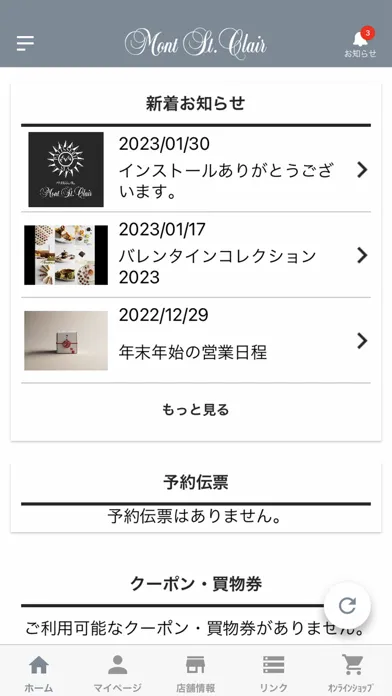Viewport: 392px width, 696px height.
Task: Switch to the マイページ tab
Action: (x=118, y=672)
